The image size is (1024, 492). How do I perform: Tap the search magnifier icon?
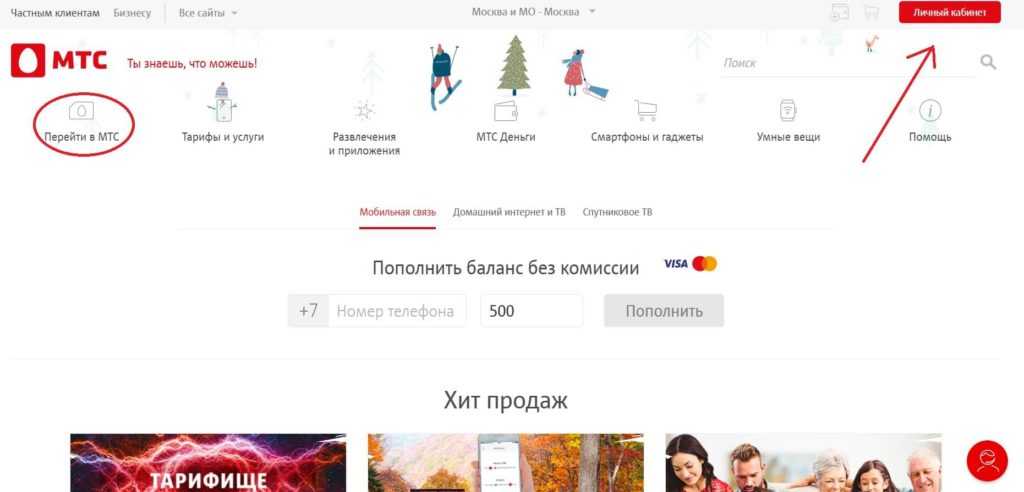988,63
